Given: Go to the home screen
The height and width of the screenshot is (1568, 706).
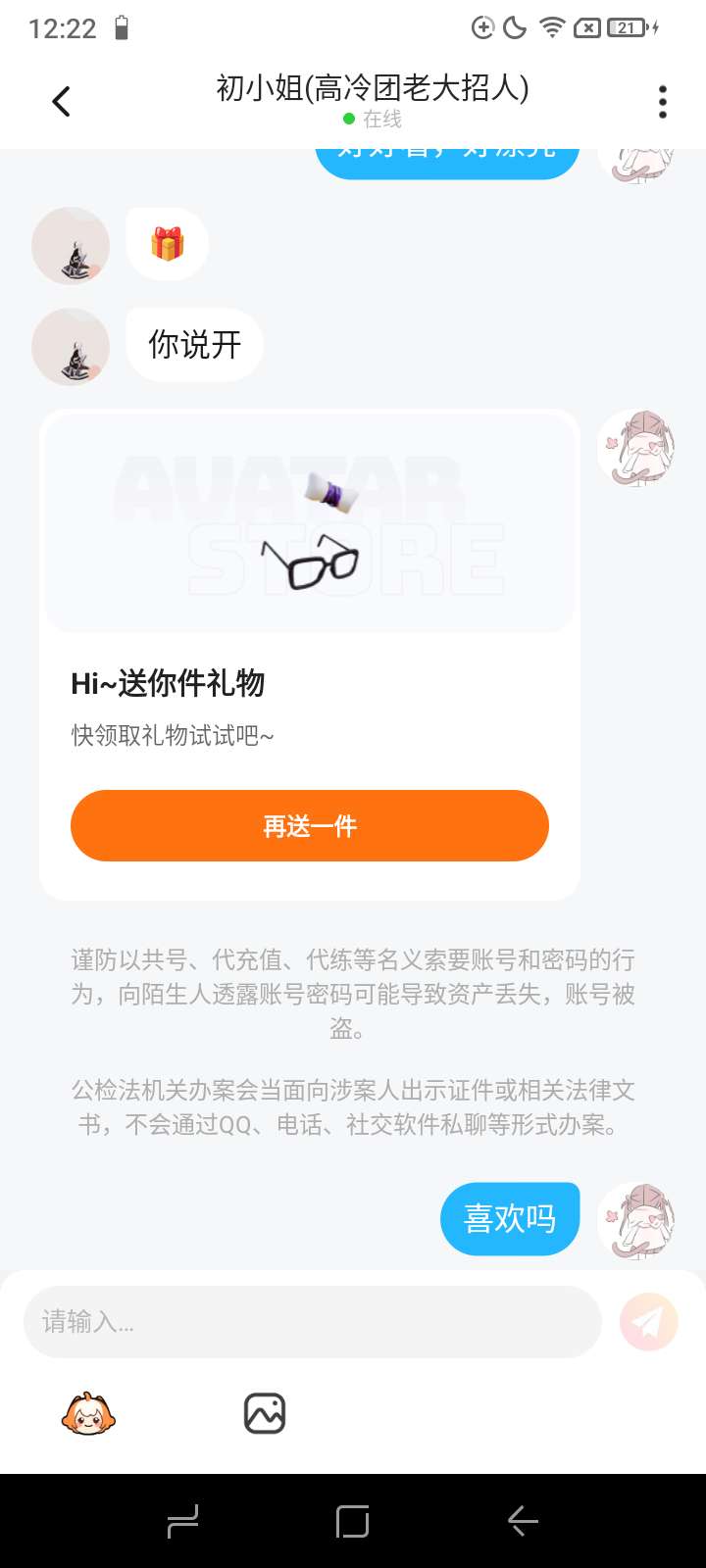Looking at the screenshot, I should [352, 1521].
